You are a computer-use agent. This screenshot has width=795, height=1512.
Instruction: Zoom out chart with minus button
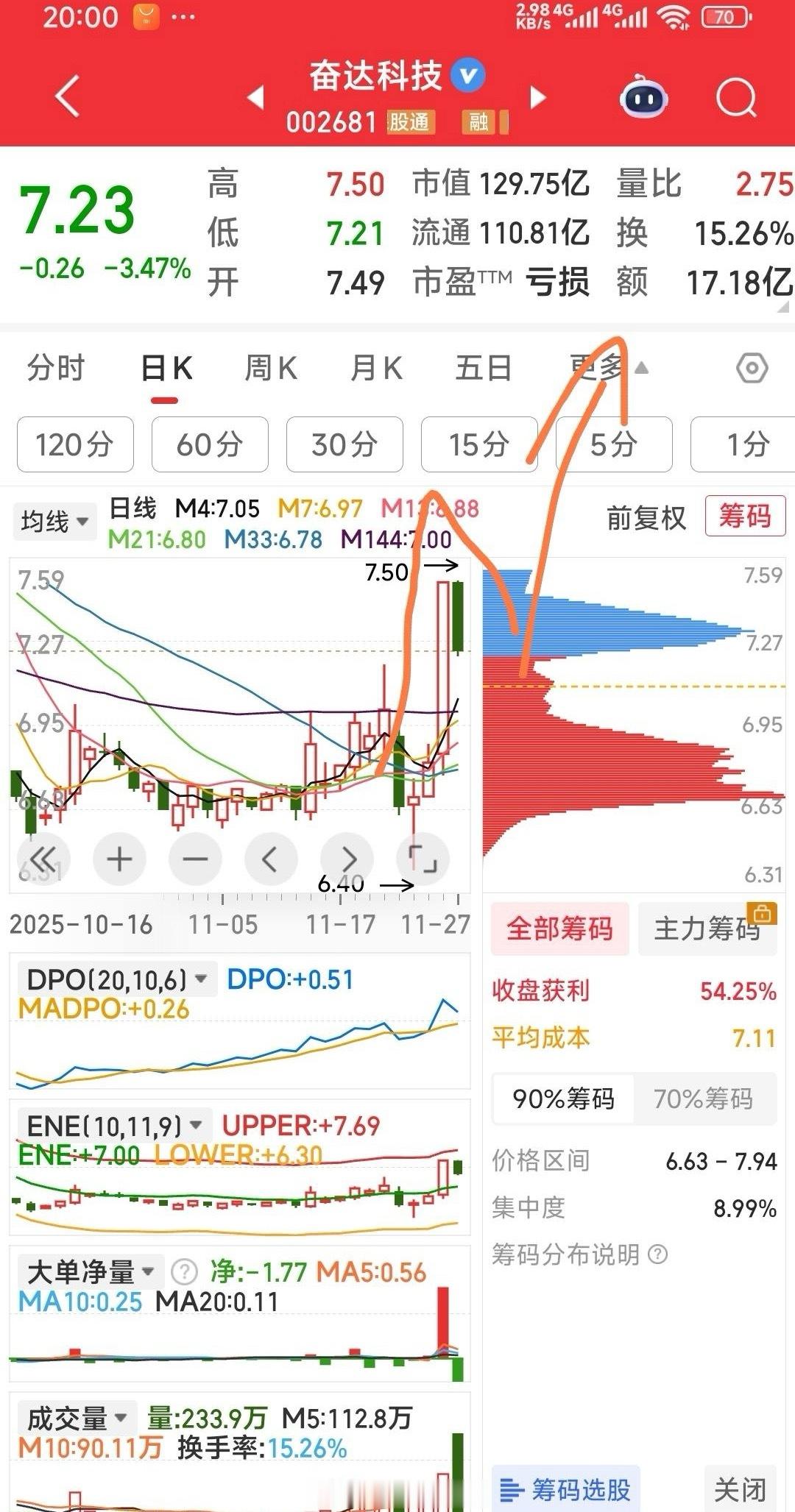click(x=195, y=859)
